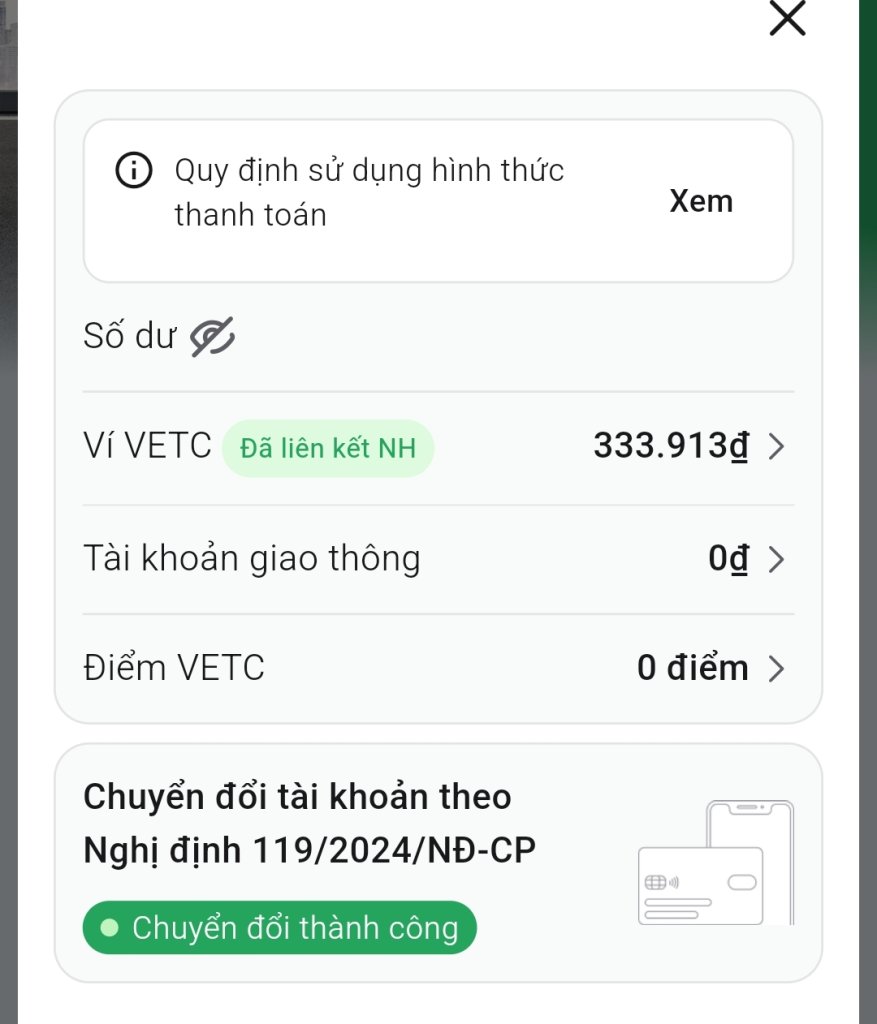877x1024 pixels.
Task: Open Tài khoản giao thông row
Action: coord(438,559)
